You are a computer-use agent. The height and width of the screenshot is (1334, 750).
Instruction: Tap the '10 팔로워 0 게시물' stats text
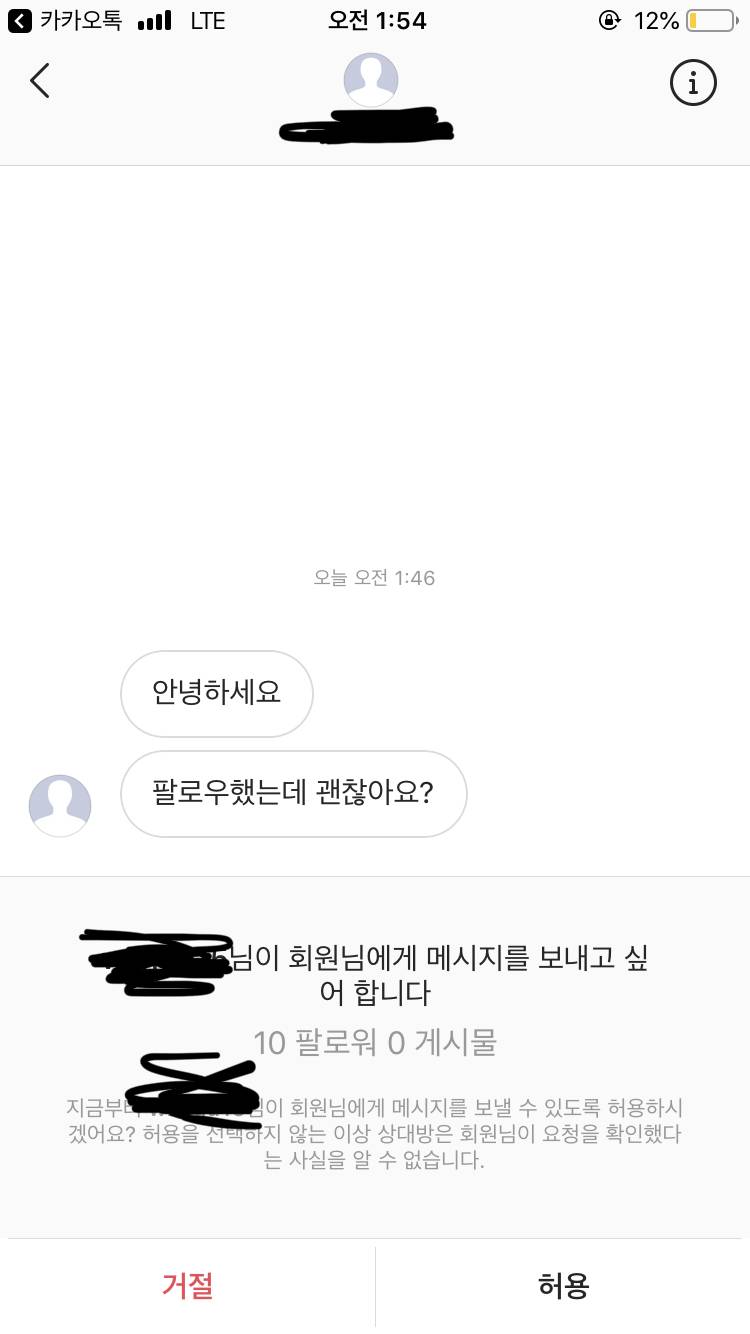(x=374, y=1043)
